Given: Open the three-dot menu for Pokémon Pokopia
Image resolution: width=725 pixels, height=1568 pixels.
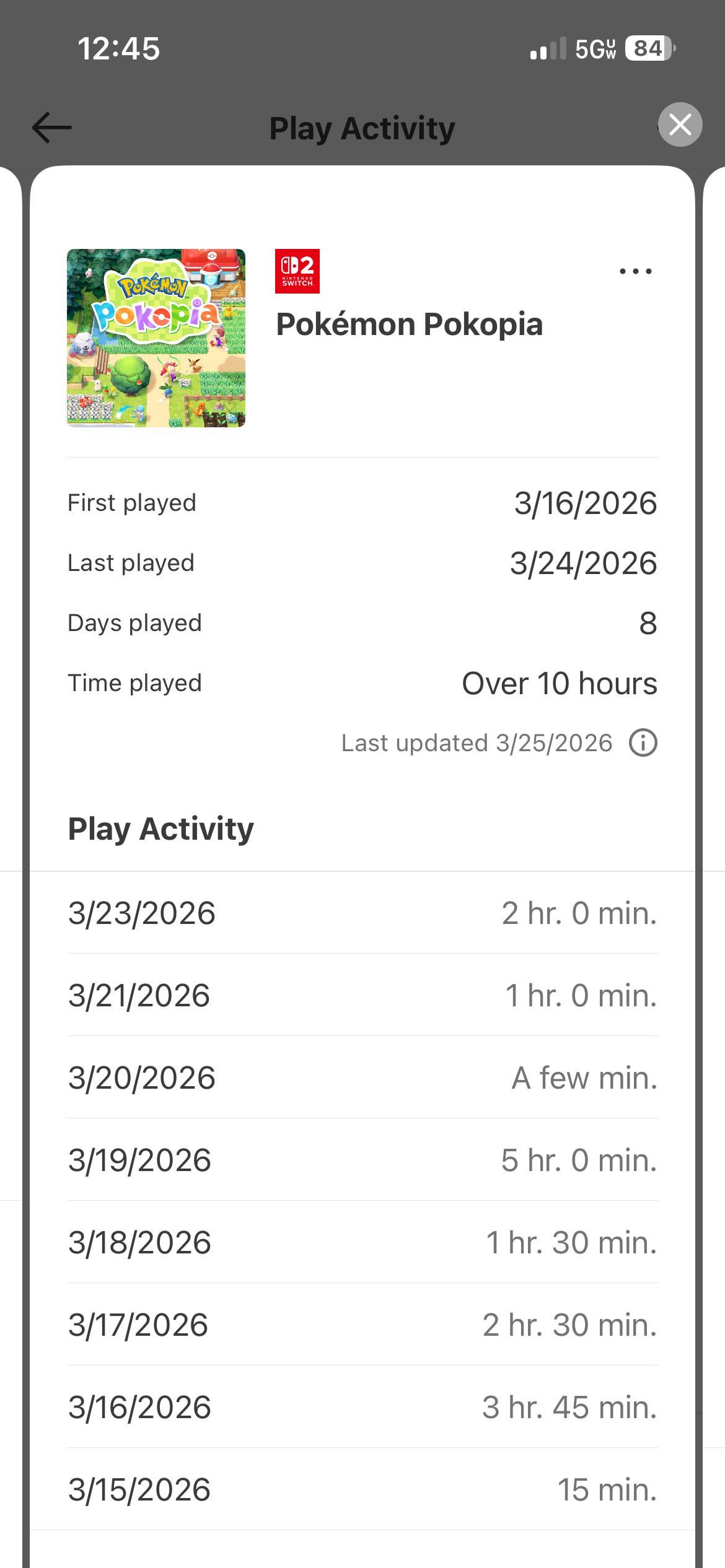Looking at the screenshot, I should 635,271.
